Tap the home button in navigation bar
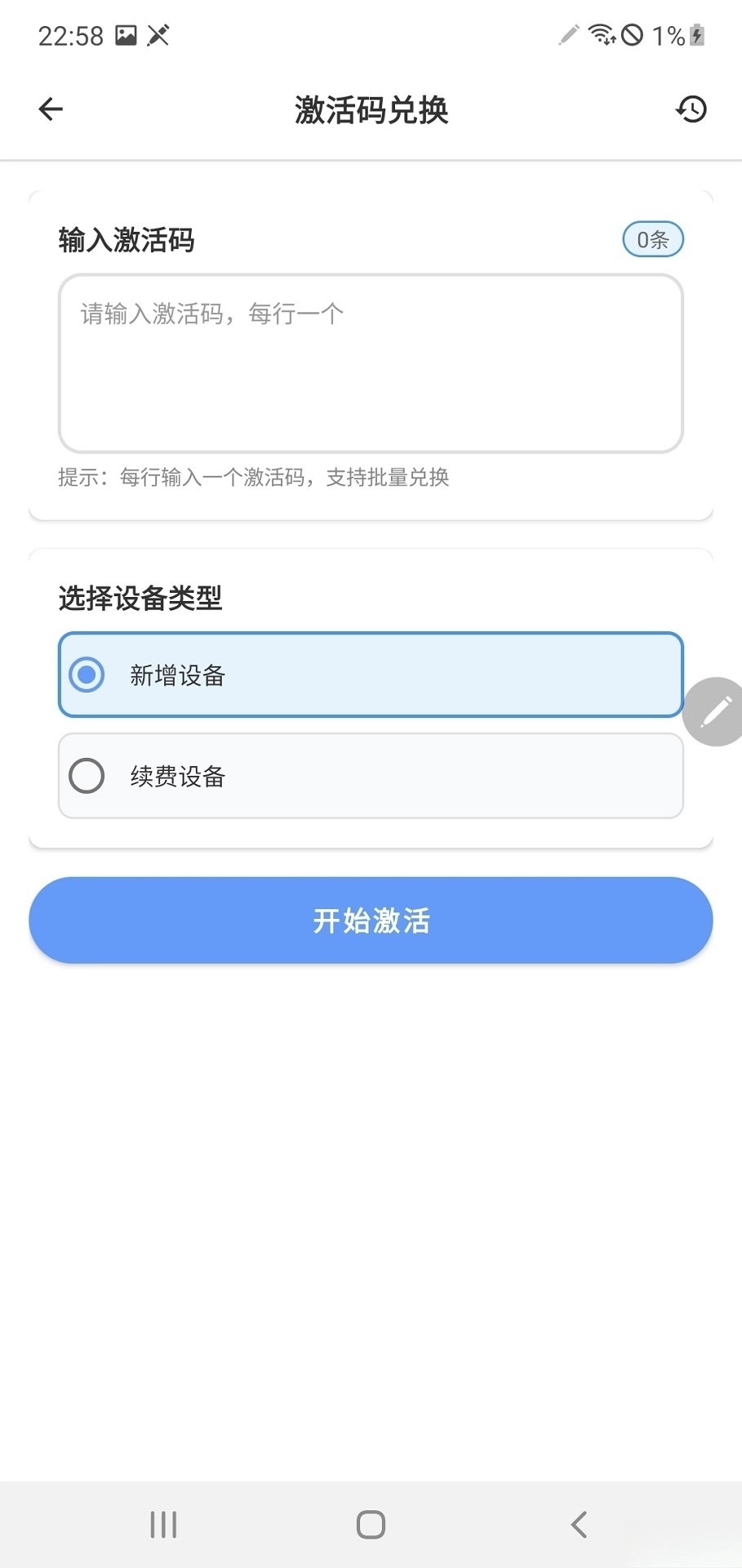 [x=371, y=1523]
